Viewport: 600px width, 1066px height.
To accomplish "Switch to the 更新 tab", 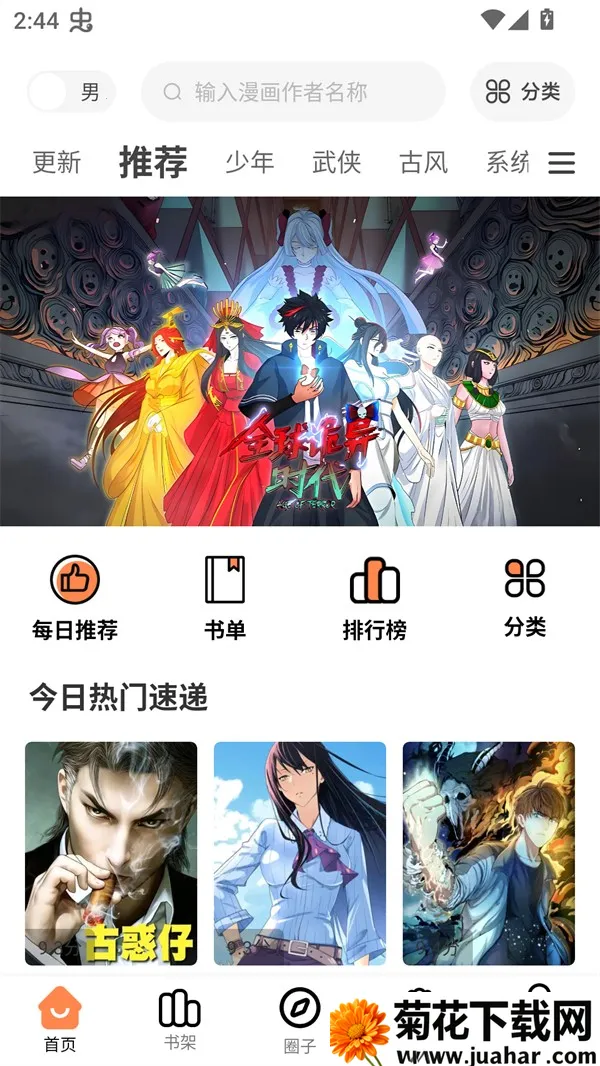I will [x=56, y=162].
